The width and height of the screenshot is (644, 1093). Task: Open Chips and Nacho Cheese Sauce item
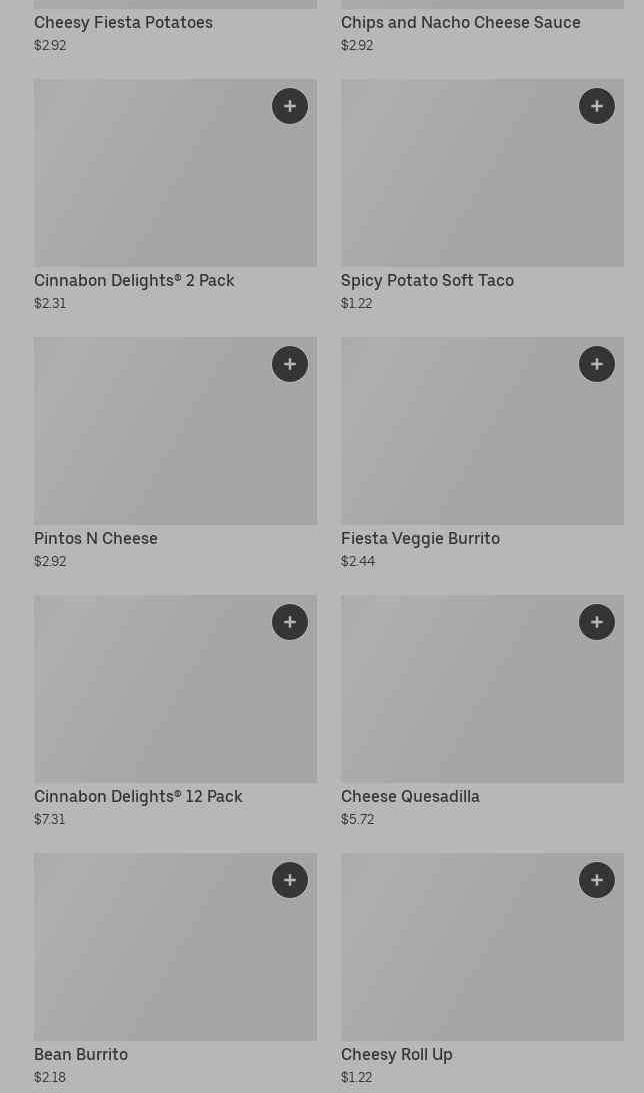(x=460, y=23)
